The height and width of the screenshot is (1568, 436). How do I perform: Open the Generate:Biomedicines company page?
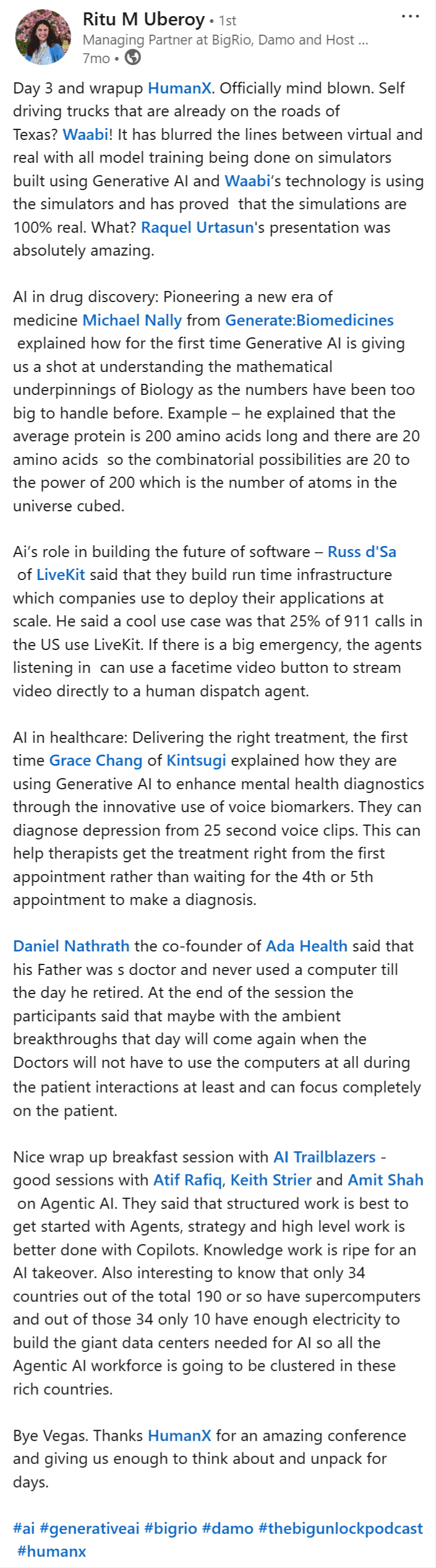[x=309, y=320]
